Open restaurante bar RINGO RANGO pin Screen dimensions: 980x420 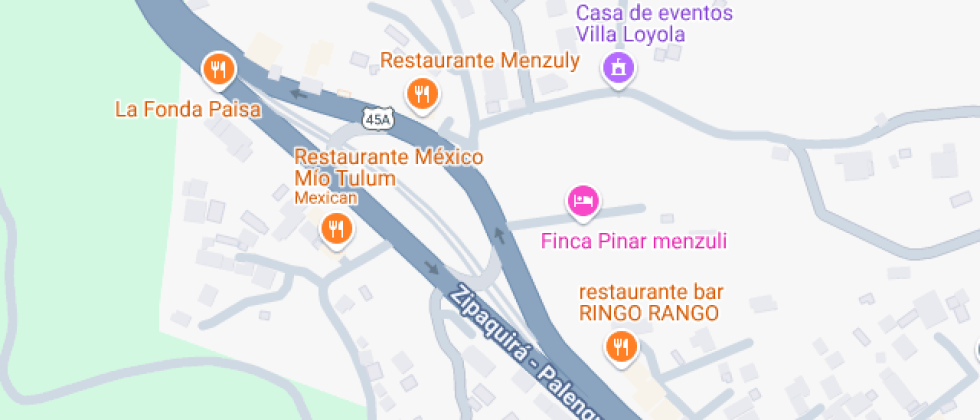[621, 346]
